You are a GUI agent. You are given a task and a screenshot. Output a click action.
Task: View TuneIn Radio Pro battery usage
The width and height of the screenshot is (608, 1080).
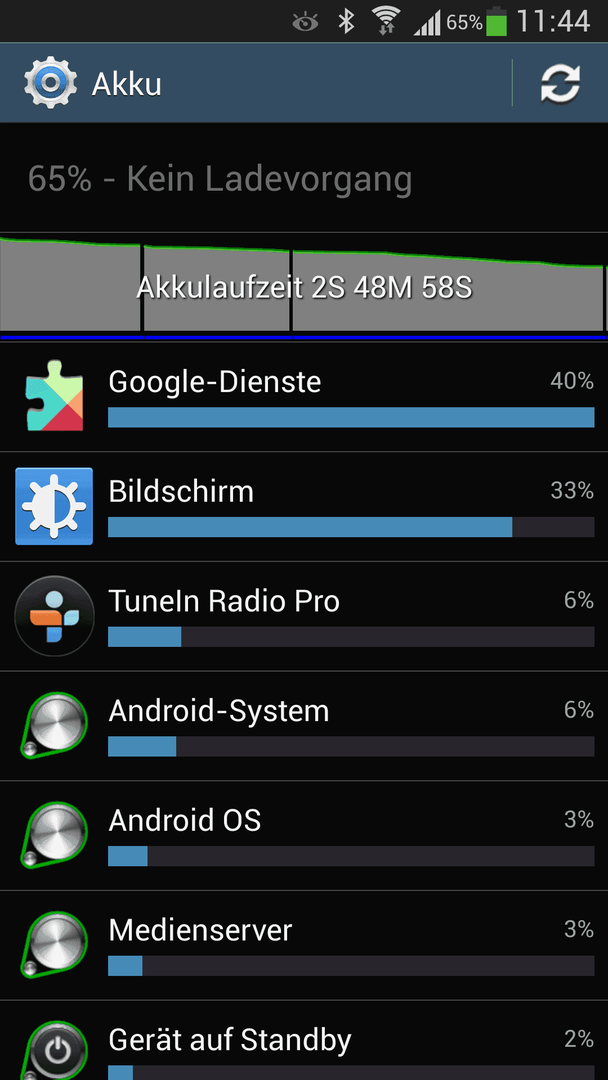[x=304, y=616]
